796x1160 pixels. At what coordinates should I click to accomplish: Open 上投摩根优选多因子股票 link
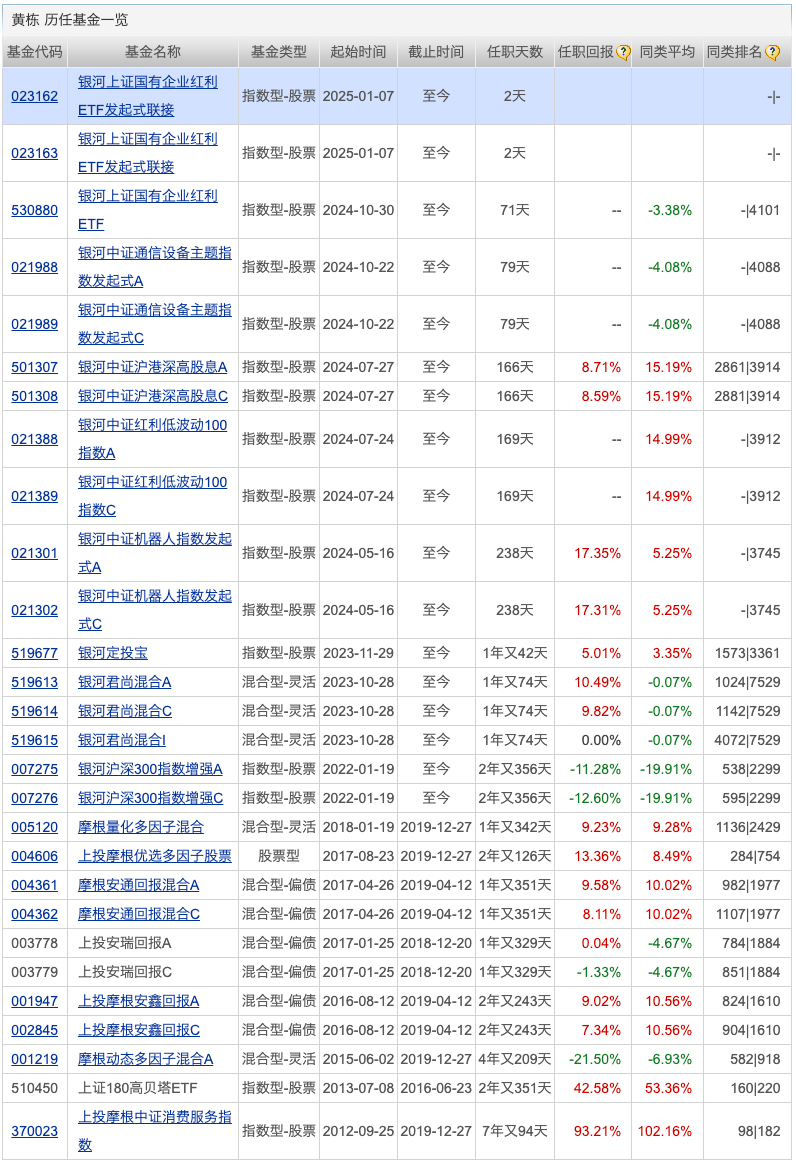[154, 856]
